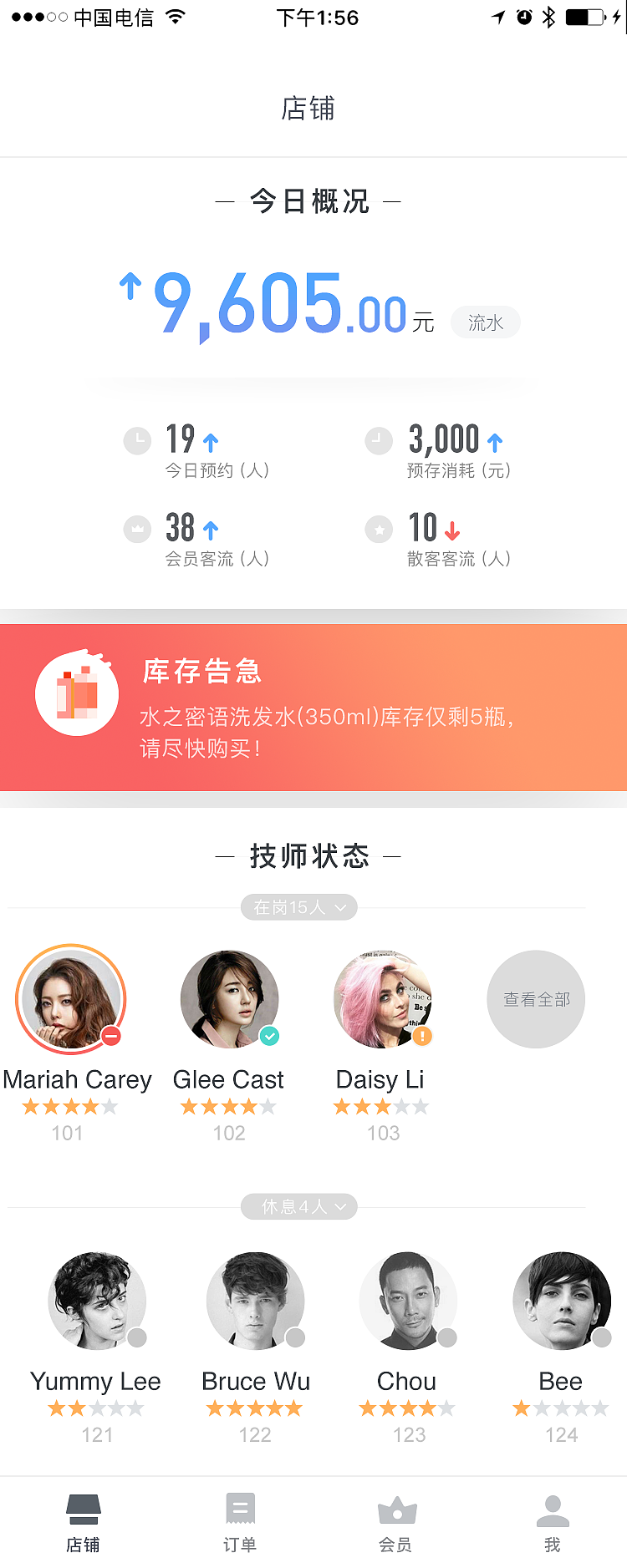Open resting technician Bruce Wu
This screenshot has width=627, height=1568.
pyautogui.click(x=255, y=1301)
